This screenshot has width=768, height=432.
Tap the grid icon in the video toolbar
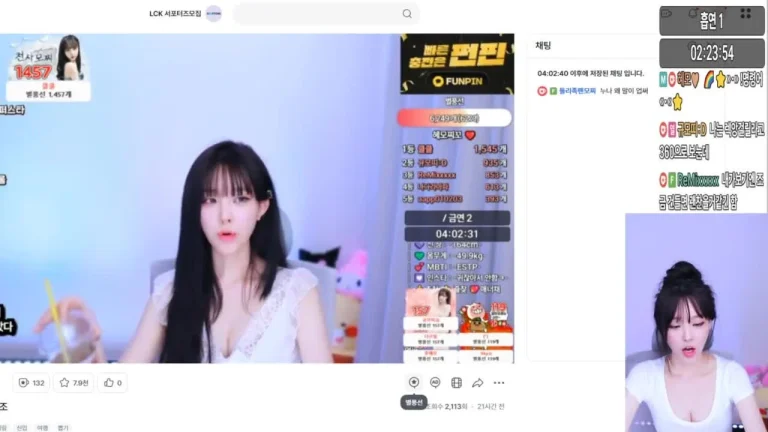click(x=457, y=382)
